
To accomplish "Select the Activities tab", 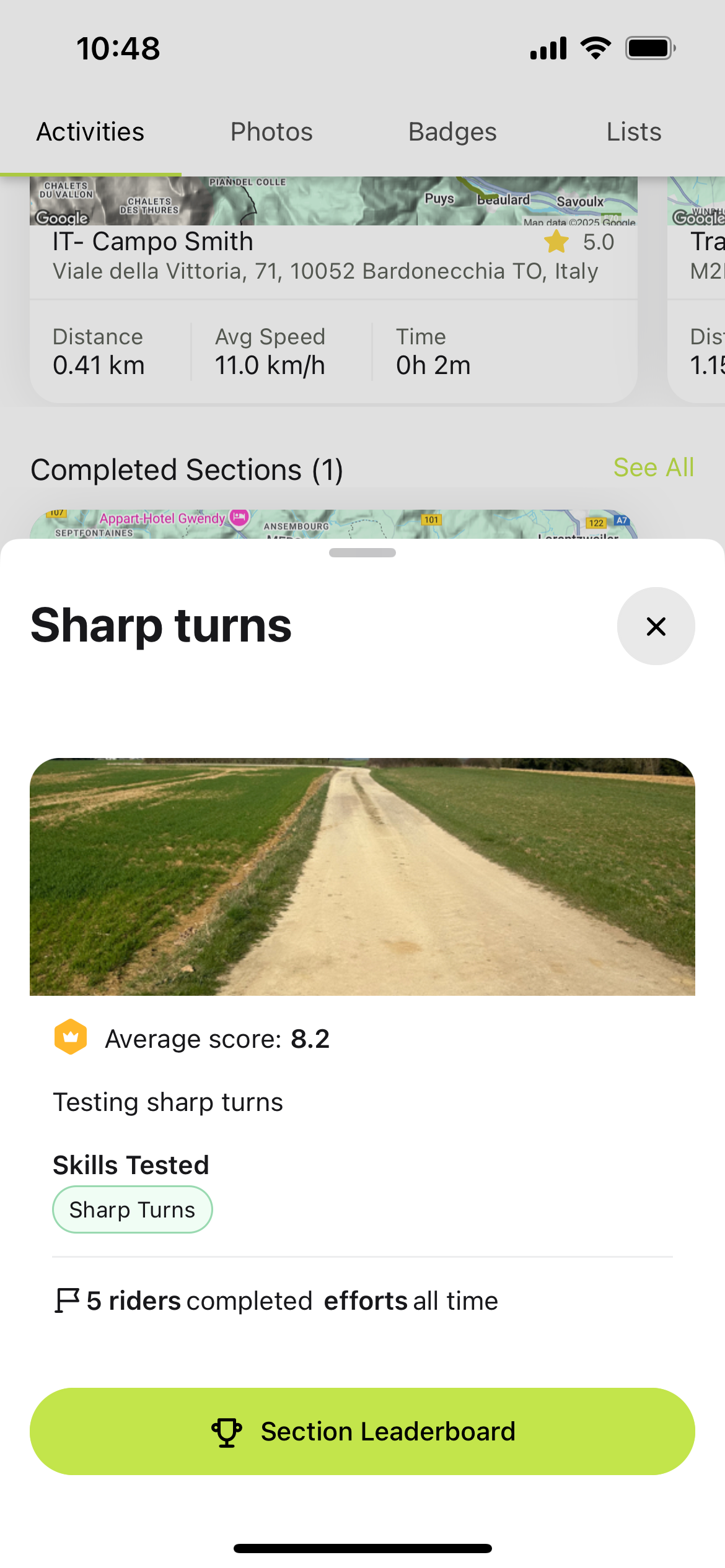I will click(90, 132).
